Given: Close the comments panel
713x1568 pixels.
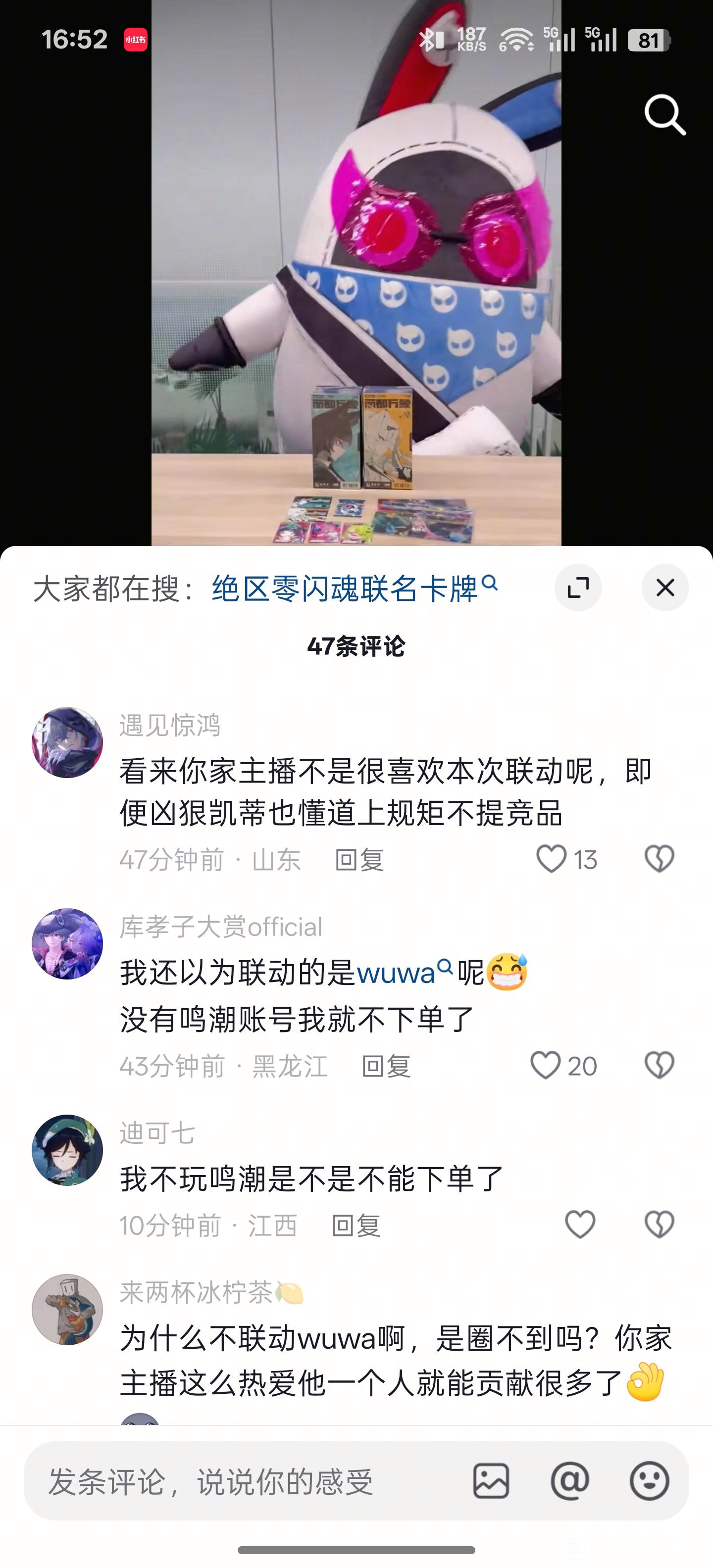Looking at the screenshot, I should tap(665, 588).
